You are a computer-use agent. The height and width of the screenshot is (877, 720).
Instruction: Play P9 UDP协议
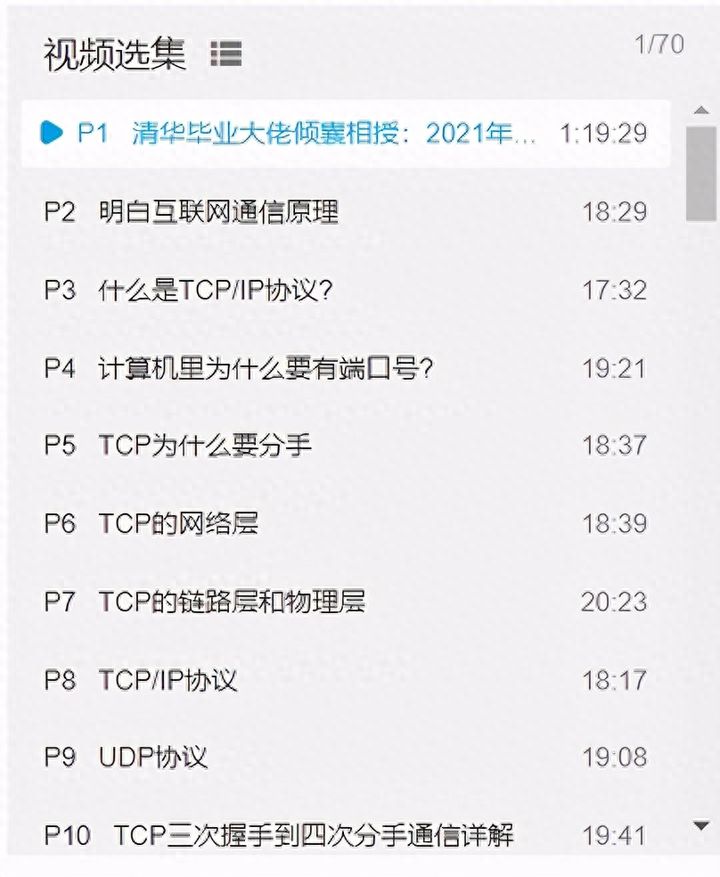click(x=153, y=757)
